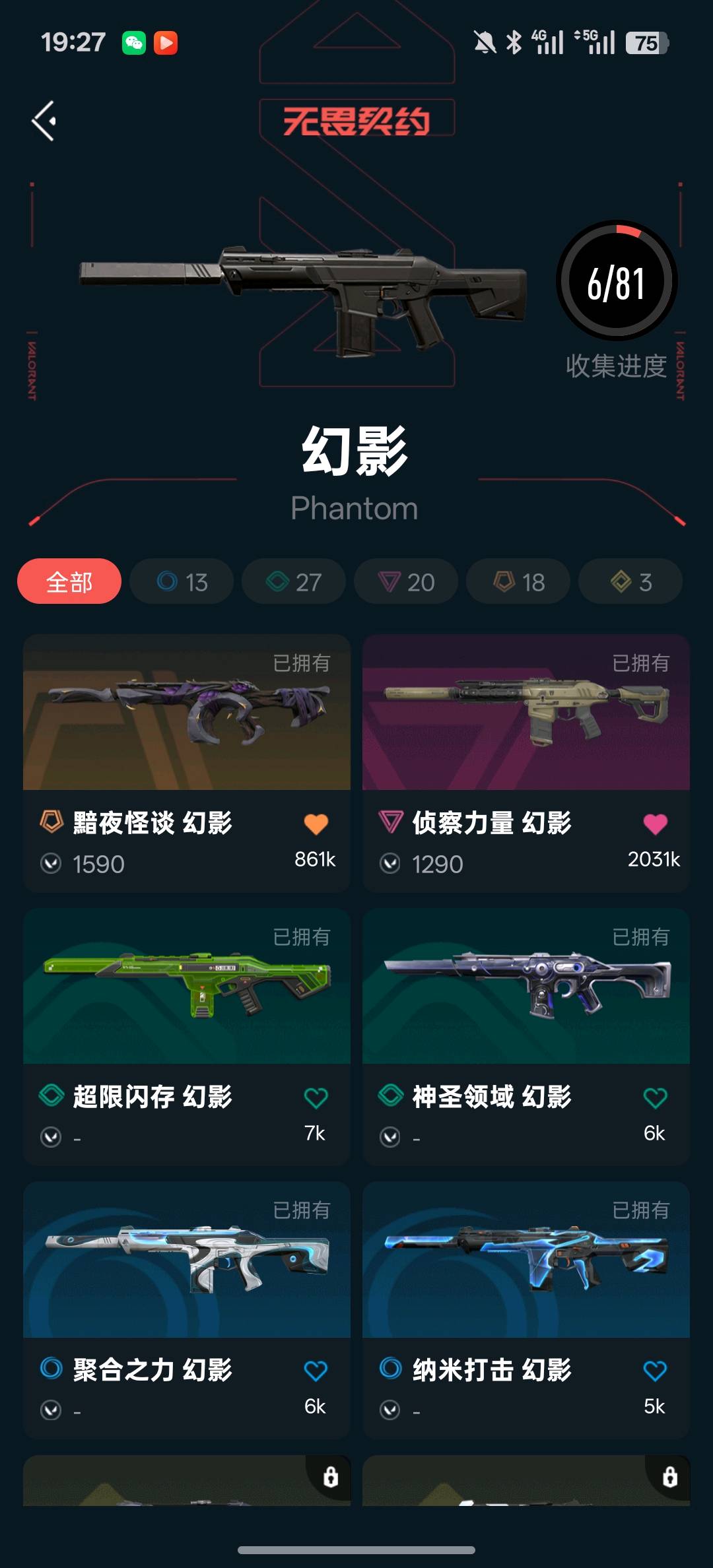Go back using the top-left arrow

coord(44,121)
